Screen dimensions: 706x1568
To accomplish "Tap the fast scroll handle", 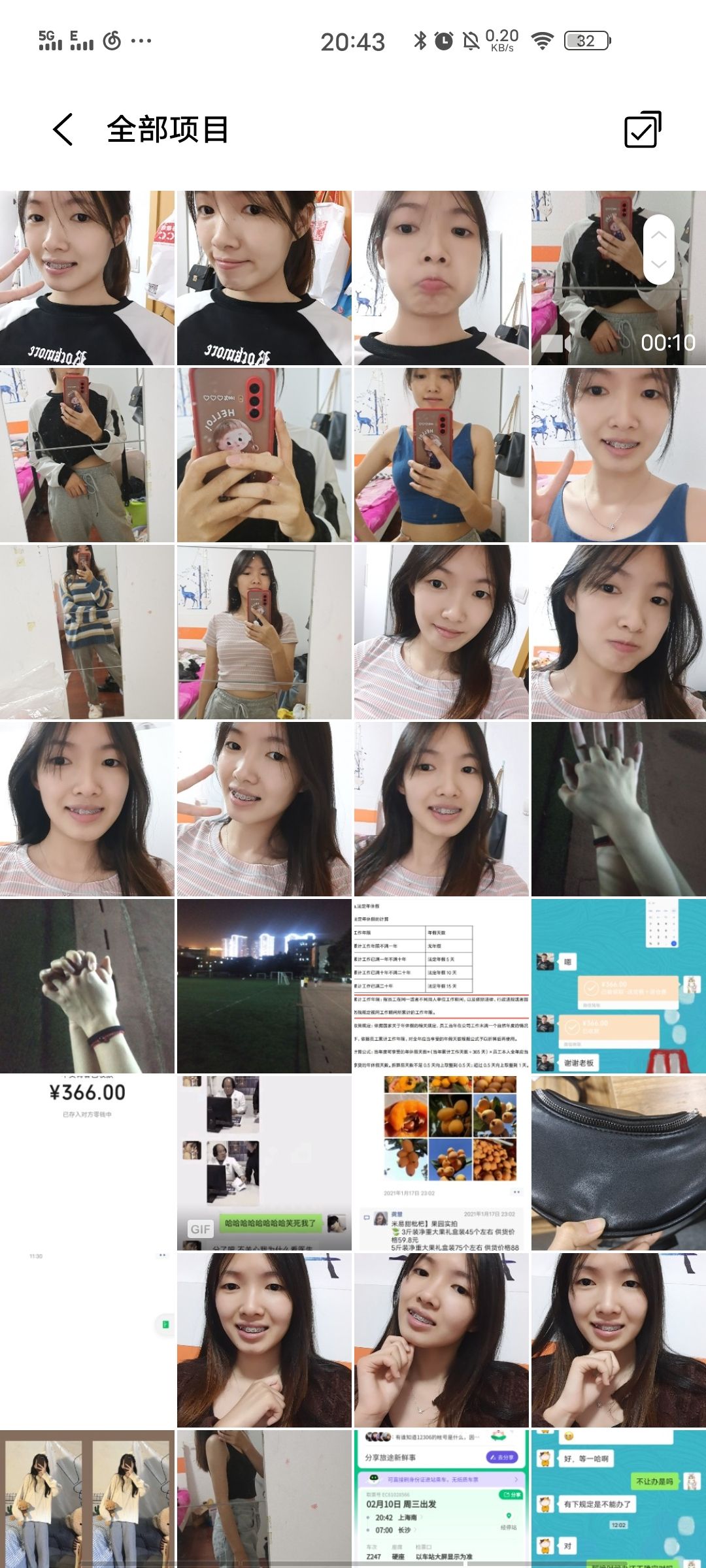I will coord(659,249).
